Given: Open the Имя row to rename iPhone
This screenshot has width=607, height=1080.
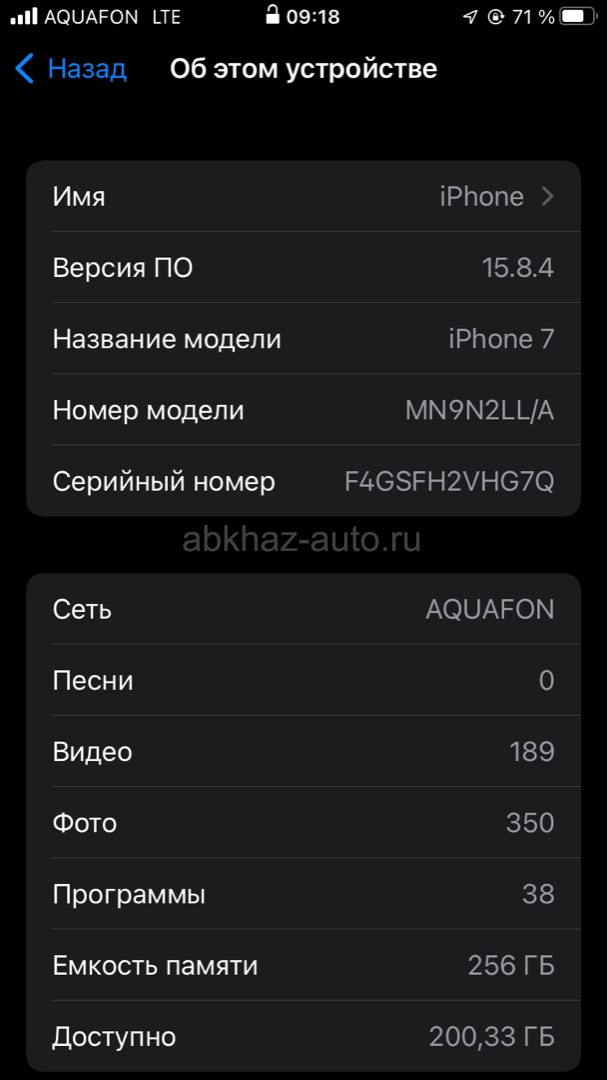Looking at the screenshot, I should (303, 196).
